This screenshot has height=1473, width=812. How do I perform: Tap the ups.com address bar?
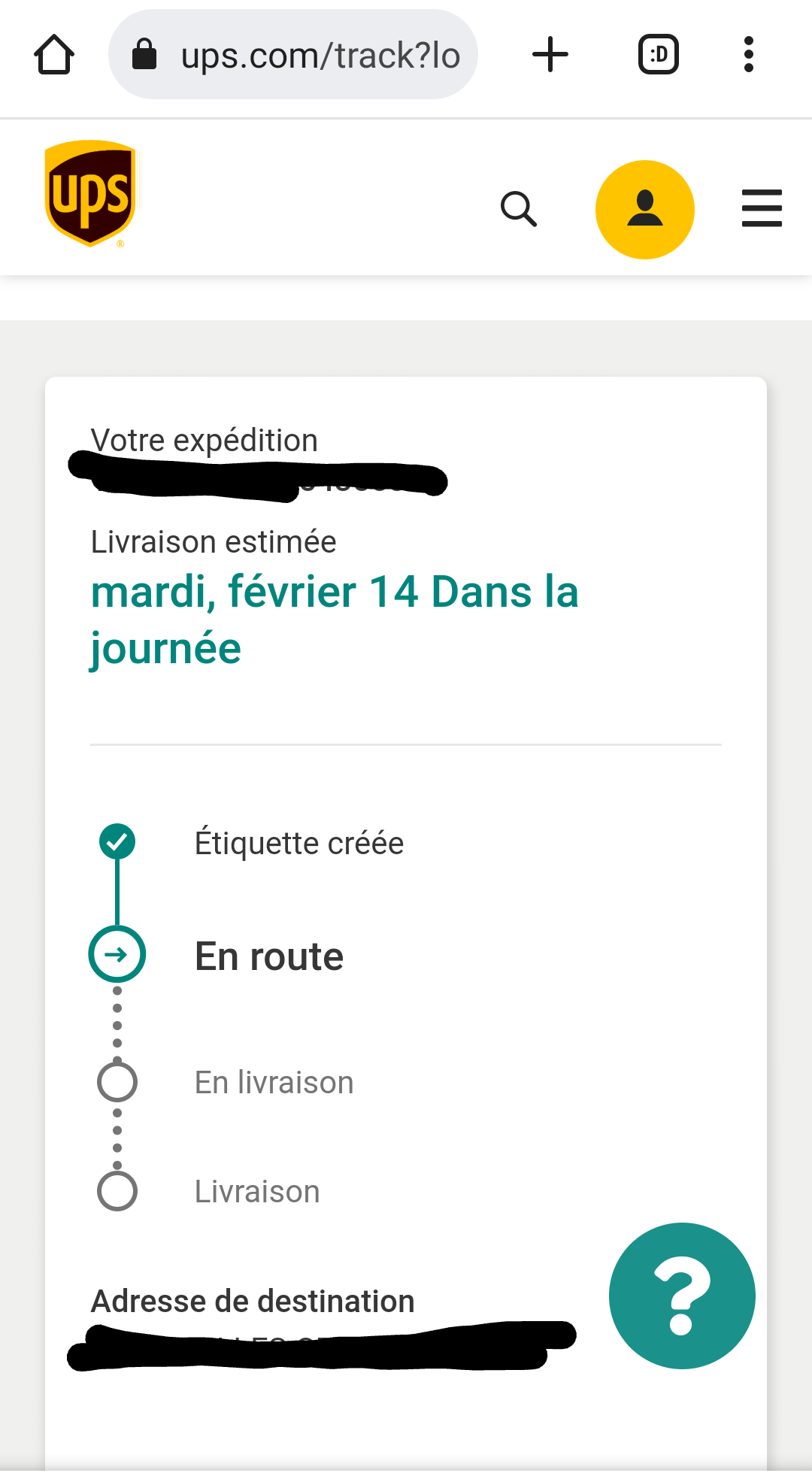[x=293, y=54]
